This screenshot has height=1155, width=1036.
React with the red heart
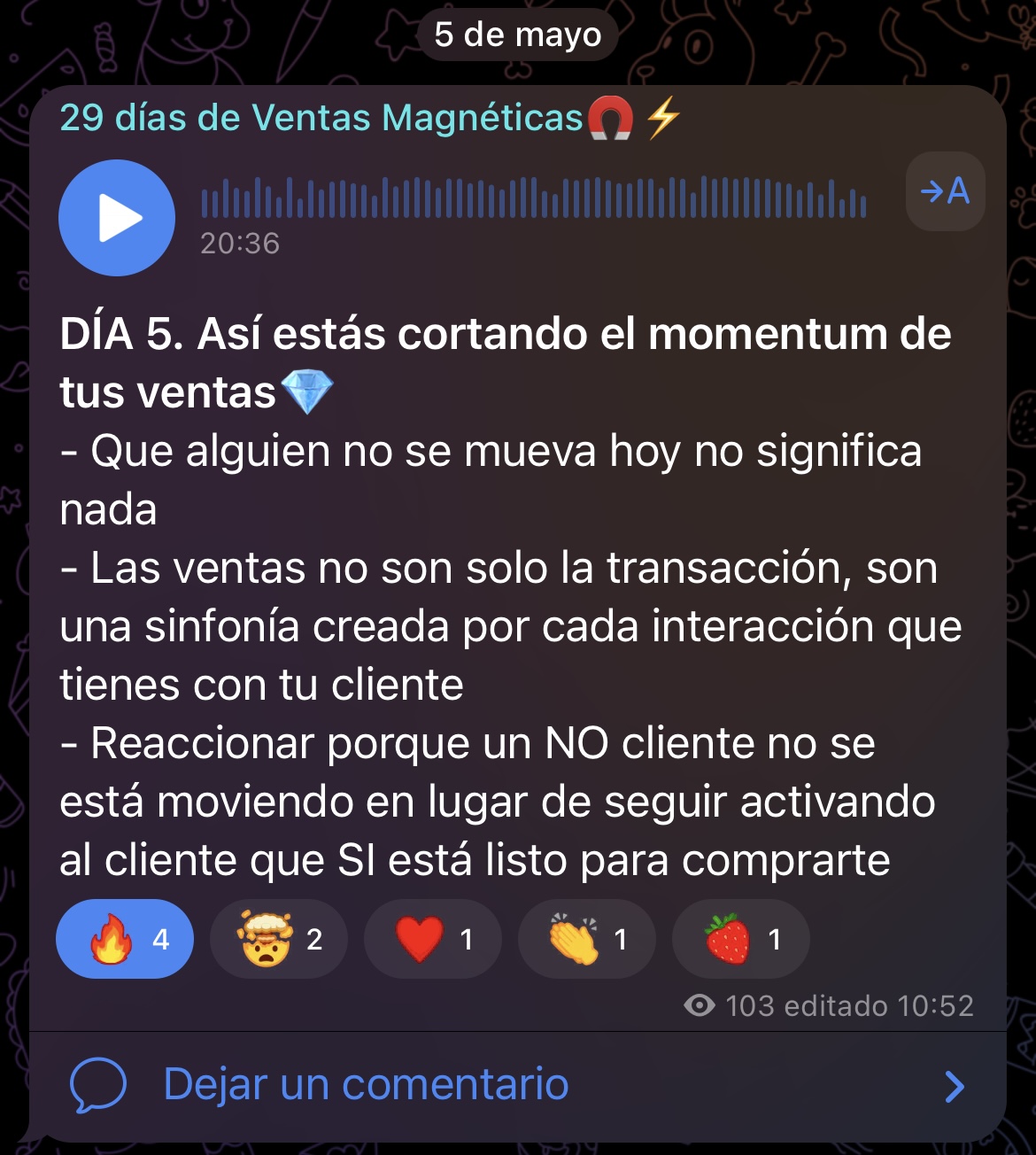pyautogui.click(x=432, y=940)
